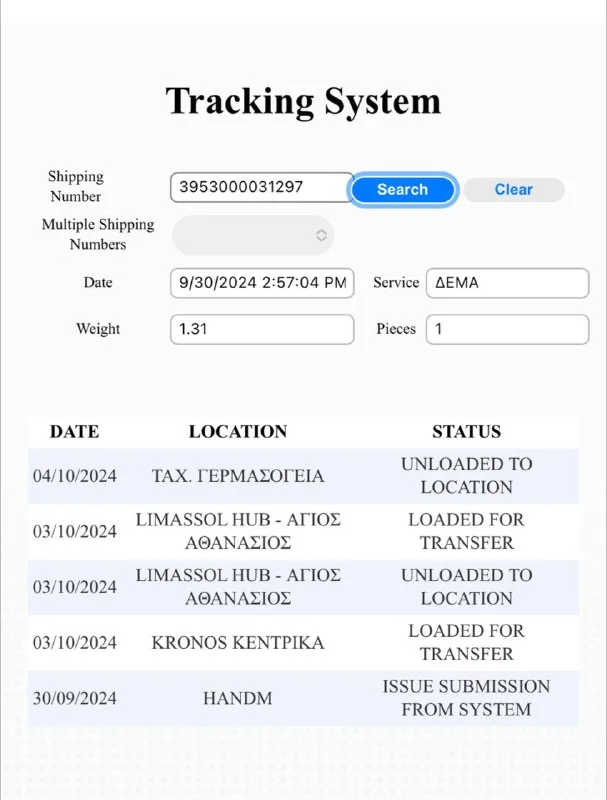
Task: Focus the Pieces field
Action: tap(507, 329)
